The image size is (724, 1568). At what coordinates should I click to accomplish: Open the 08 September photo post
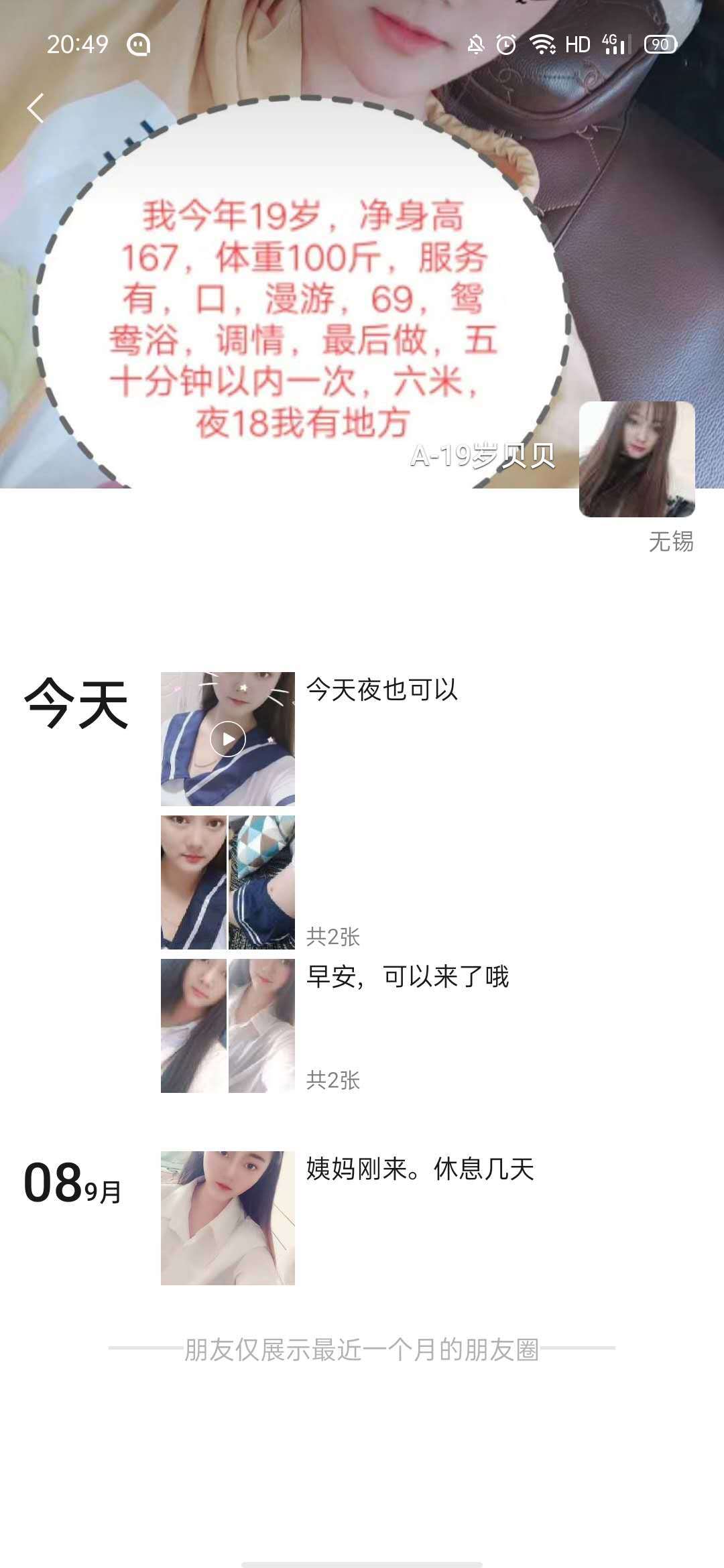(228, 1218)
